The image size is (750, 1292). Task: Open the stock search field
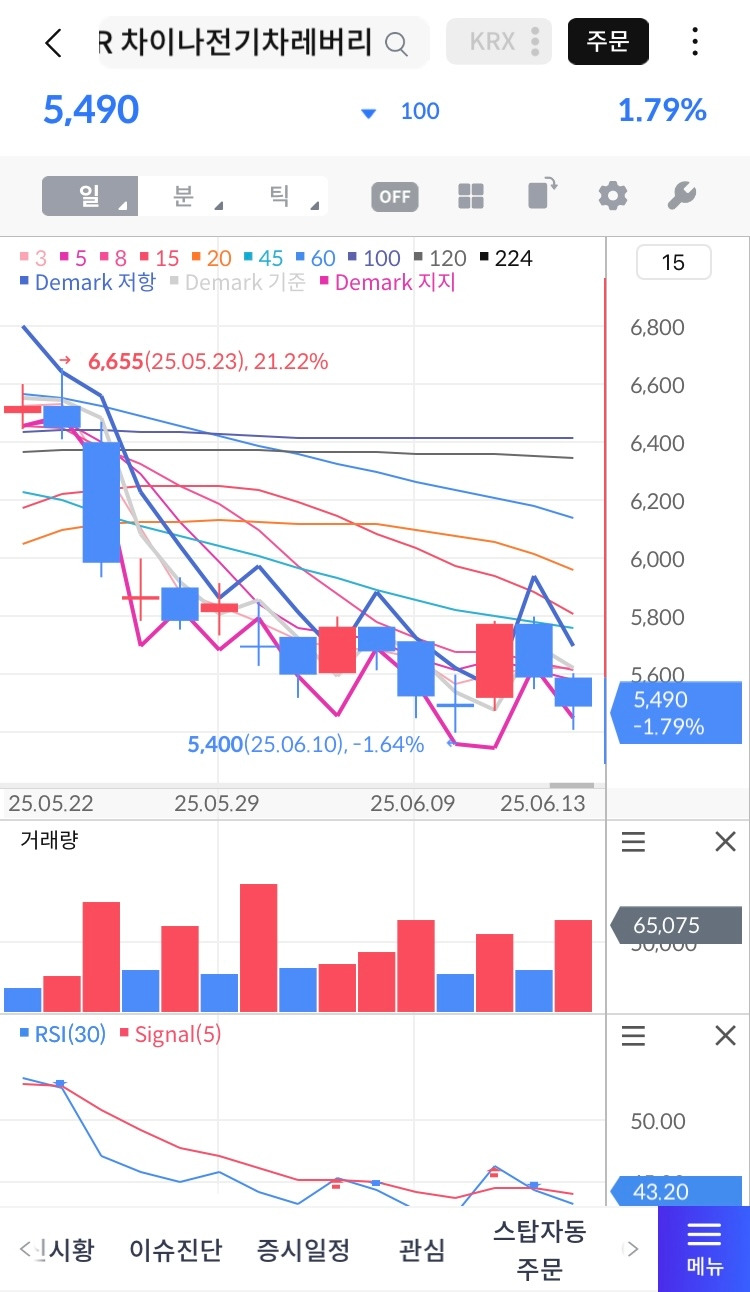(264, 42)
